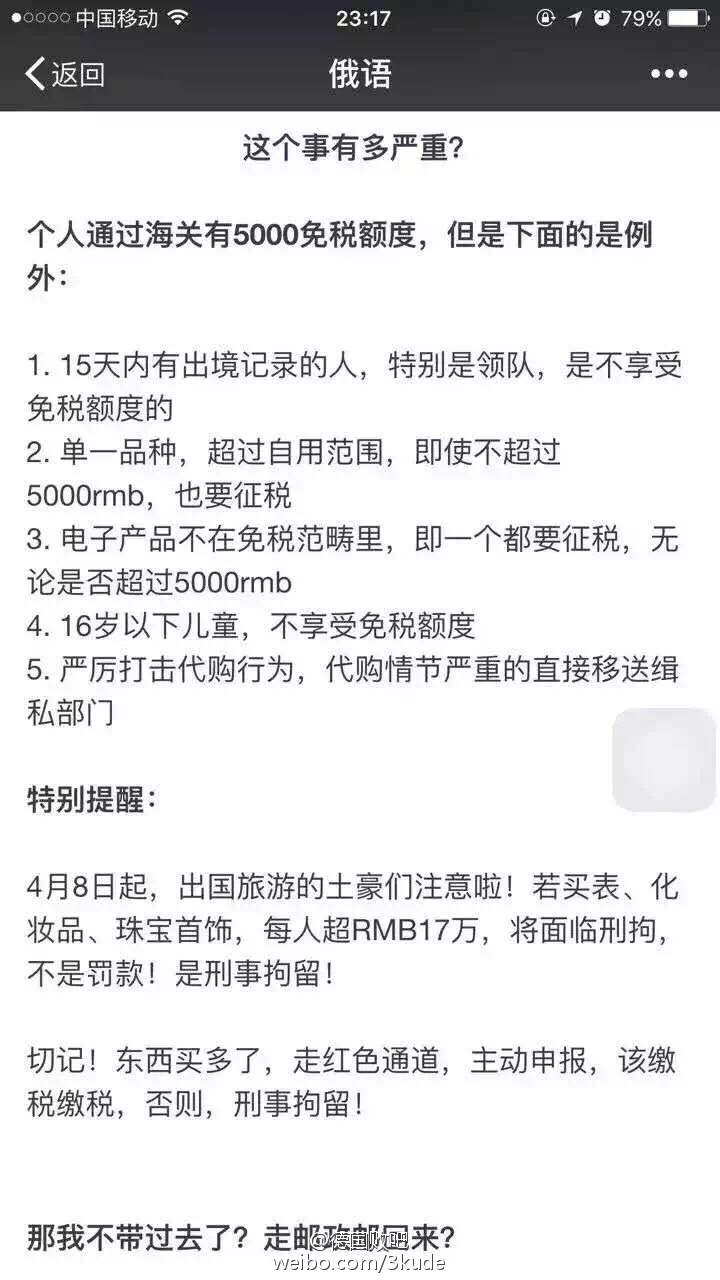Tap the floating AssistiveTouch button
720x1280 pixels.
click(x=664, y=759)
